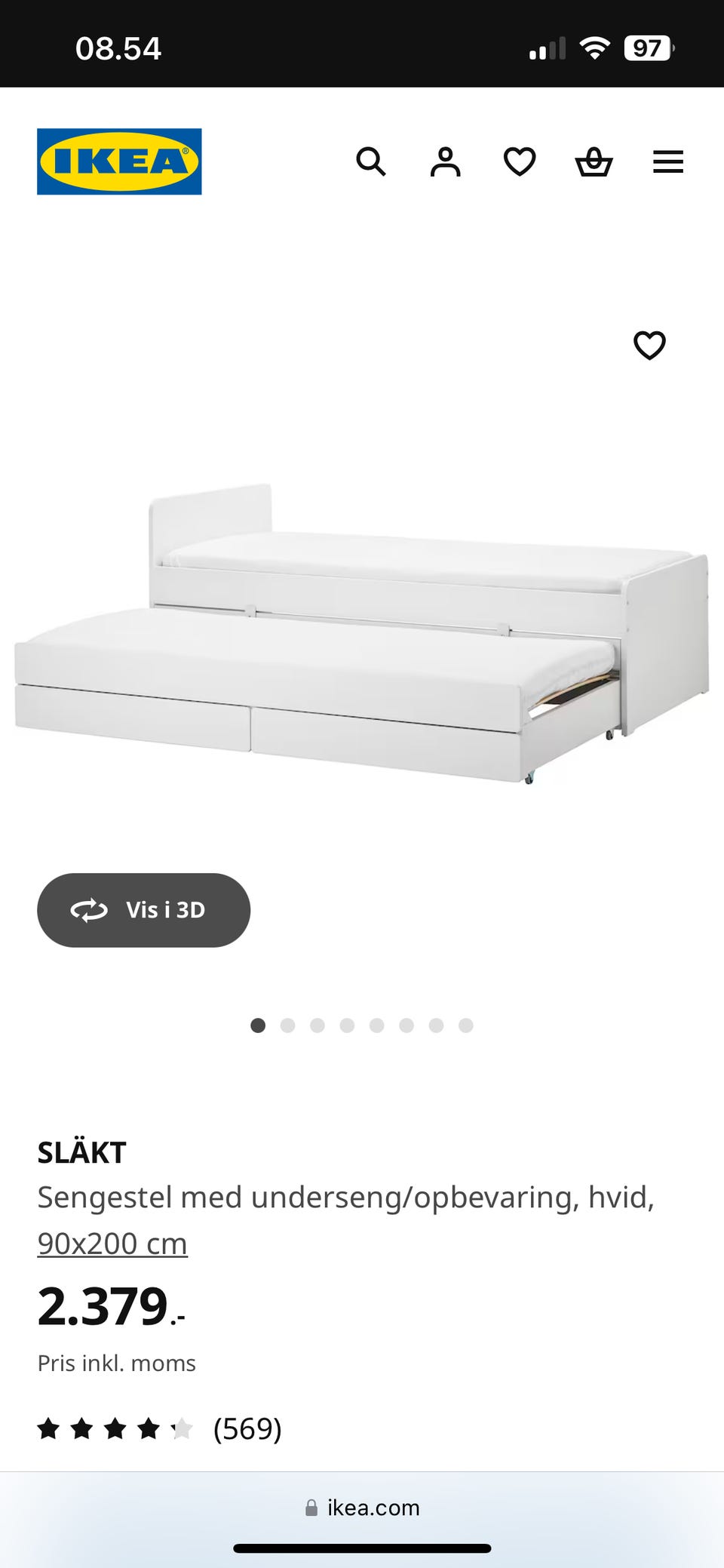The height and width of the screenshot is (1568, 724).
Task: Tap the ikea.com address bar
Action: [x=362, y=1508]
